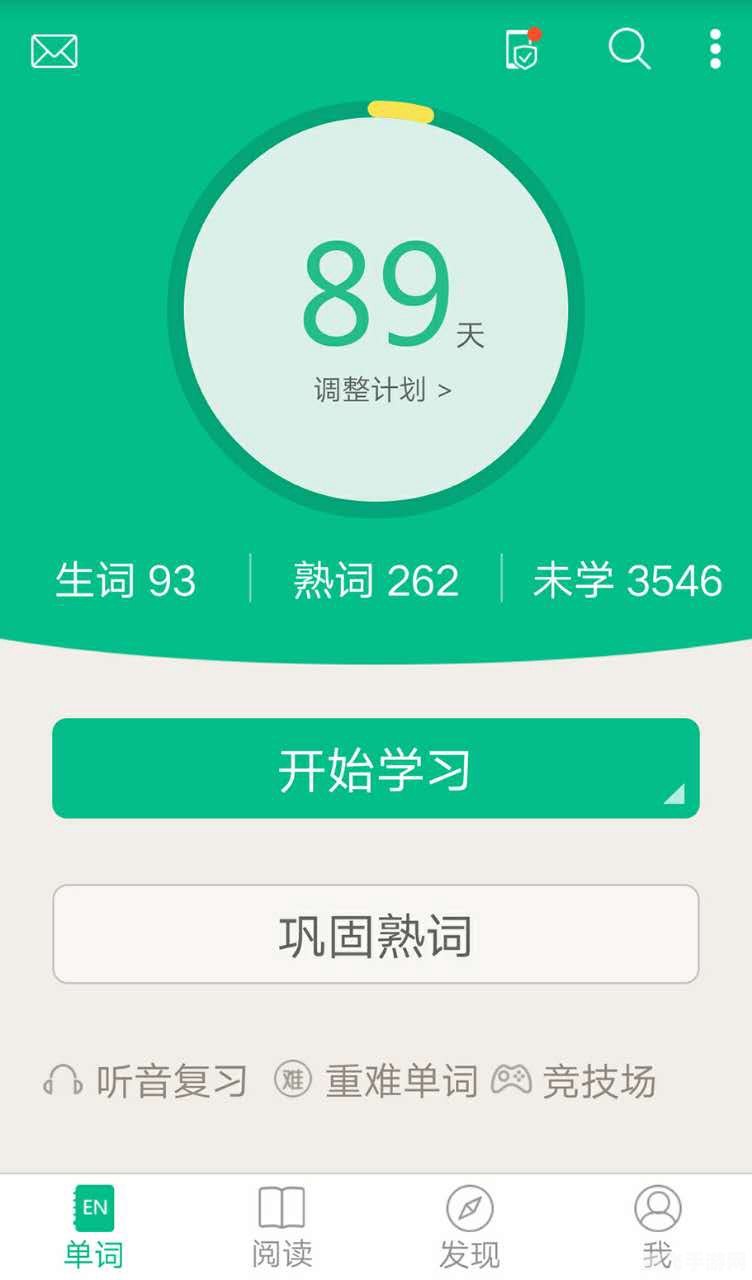Tap the 发现 compass icon
The width and height of the screenshot is (752, 1280).
tap(469, 1207)
